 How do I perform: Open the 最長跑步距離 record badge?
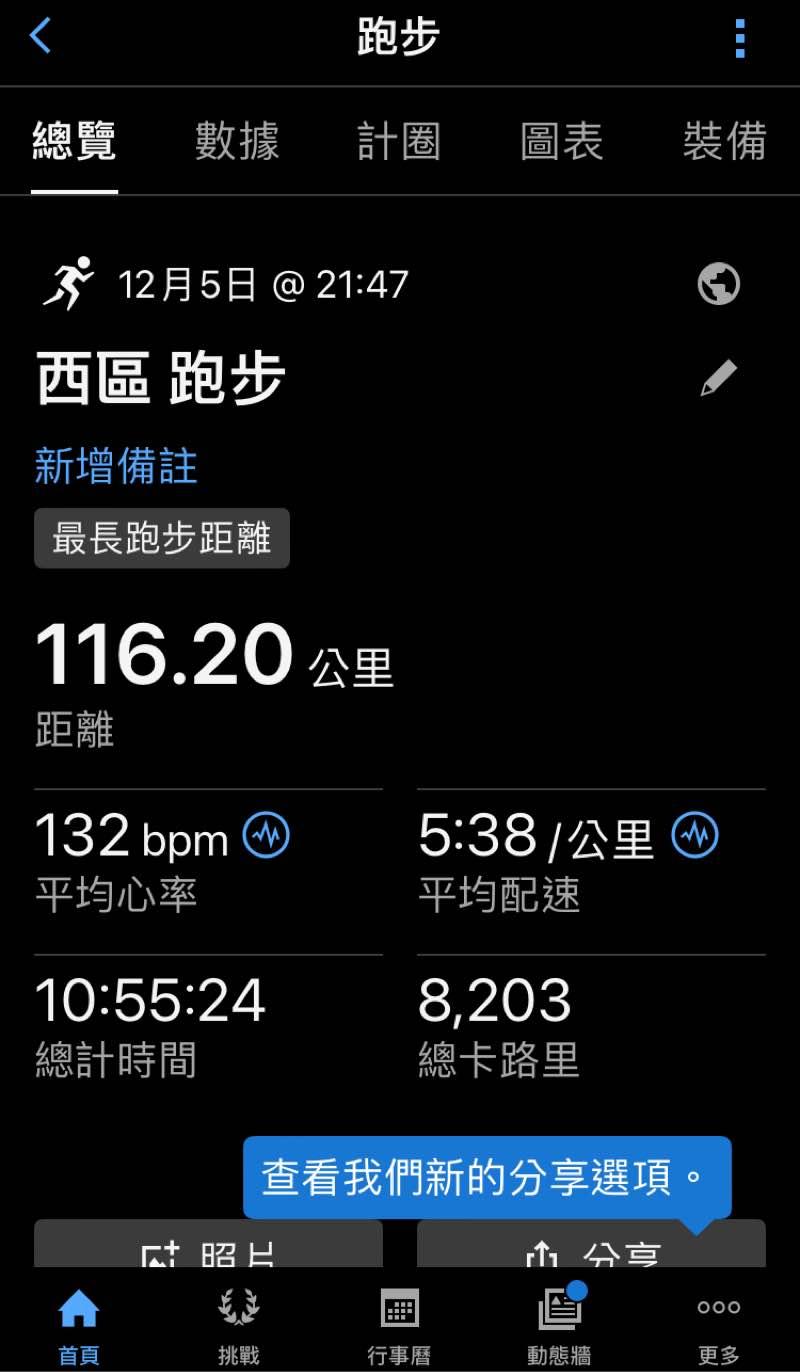click(x=162, y=539)
